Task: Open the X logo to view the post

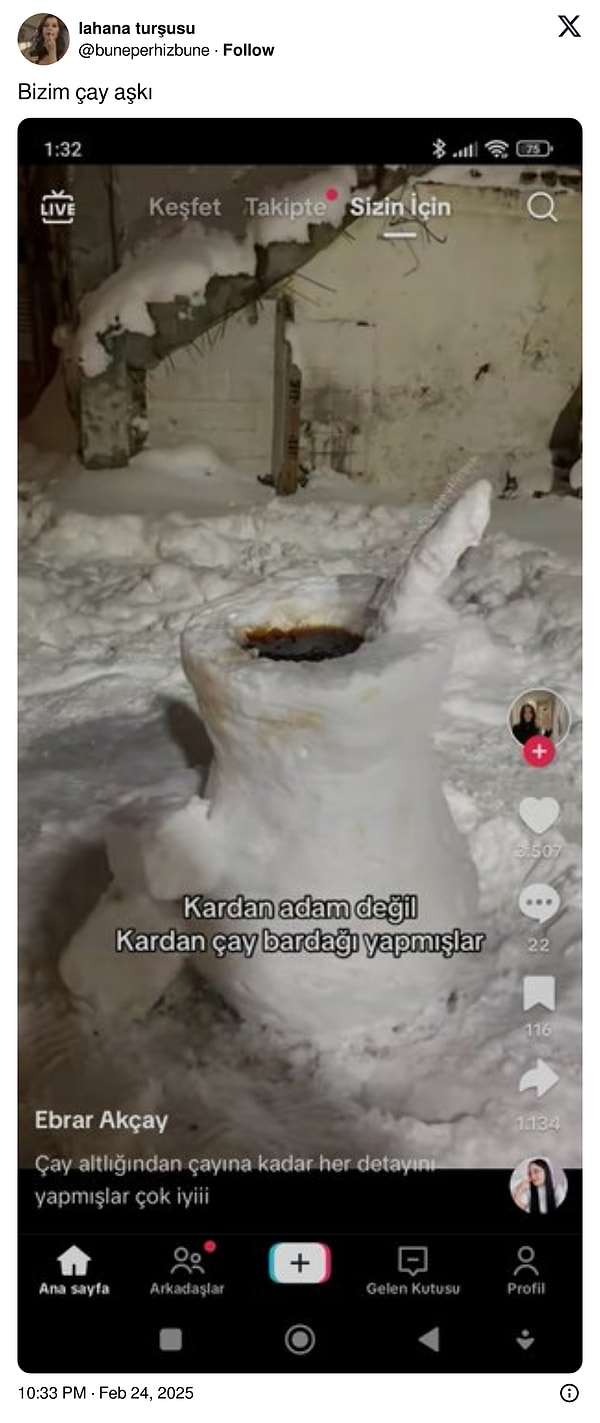Action: coord(569,27)
